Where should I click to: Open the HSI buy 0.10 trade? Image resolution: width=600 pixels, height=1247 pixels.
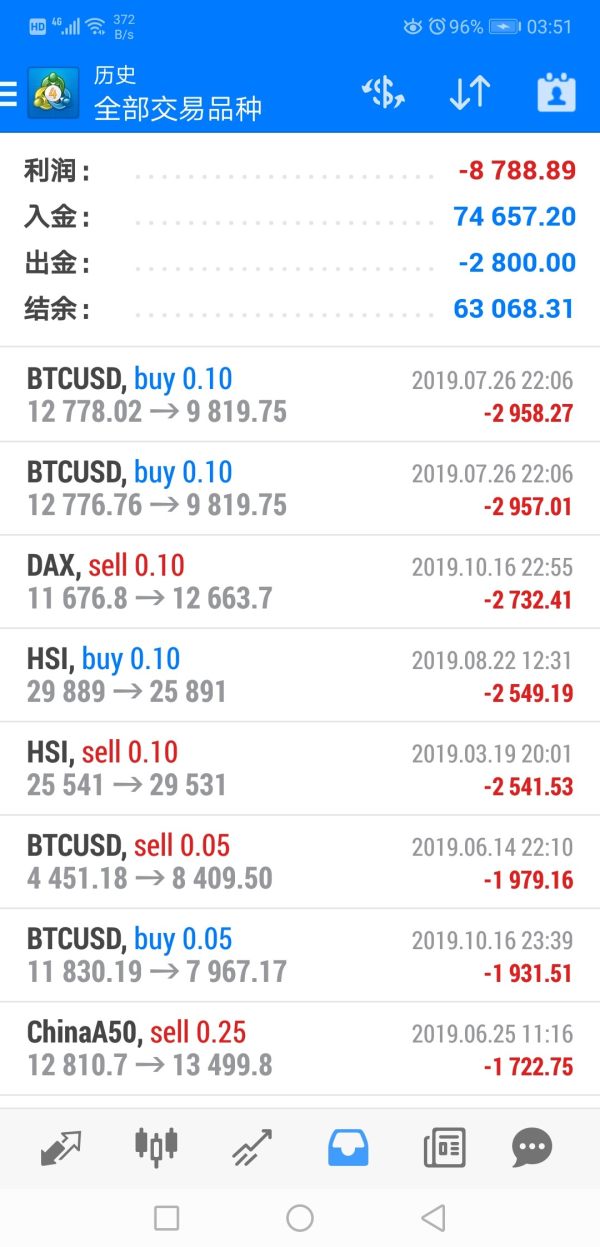(x=300, y=675)
